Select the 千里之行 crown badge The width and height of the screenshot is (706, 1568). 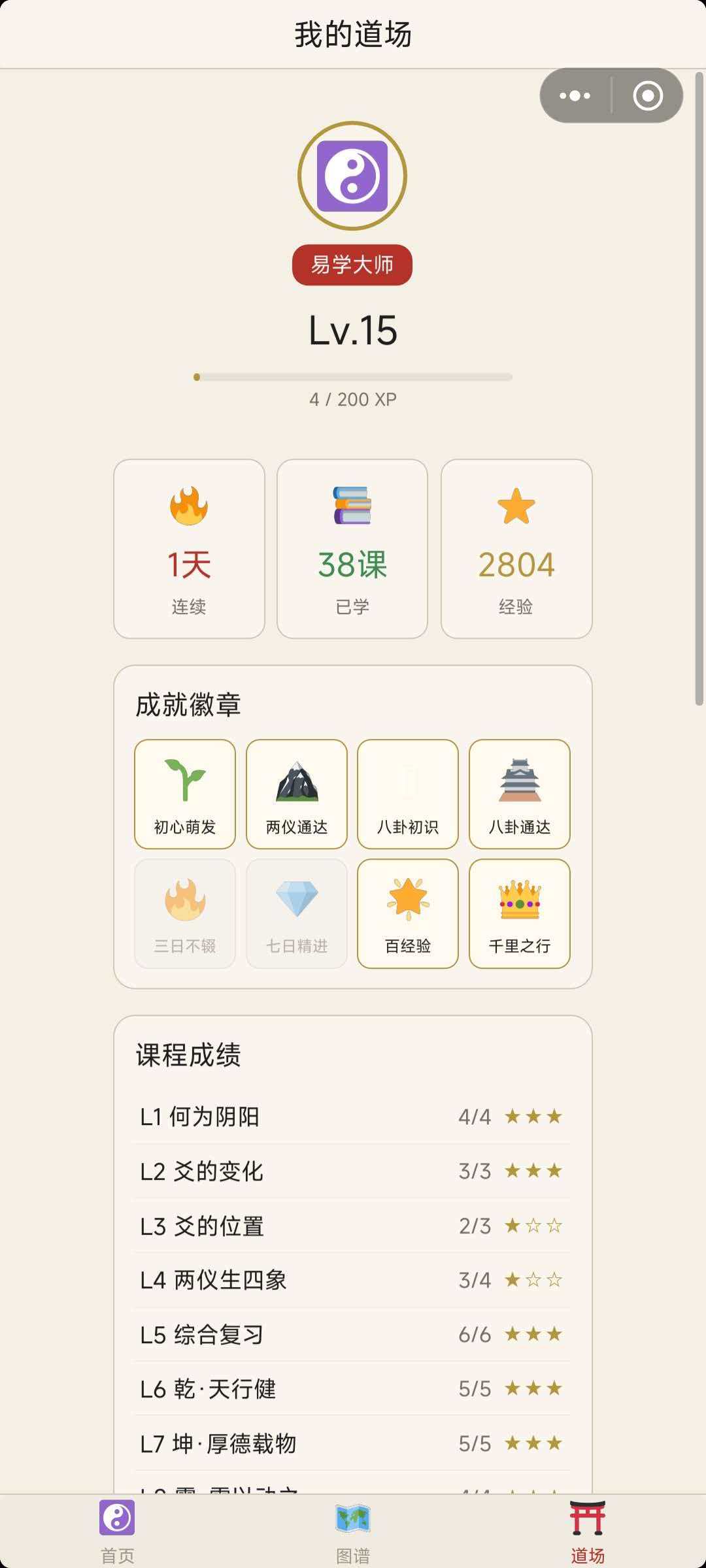(520, 913)
